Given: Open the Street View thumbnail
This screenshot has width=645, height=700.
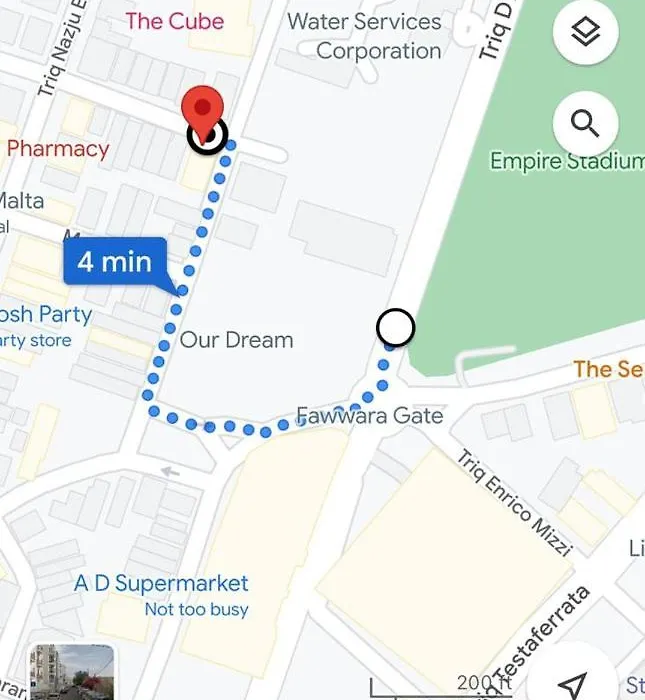Looking at the screenshot, I should tap(72, 673).
